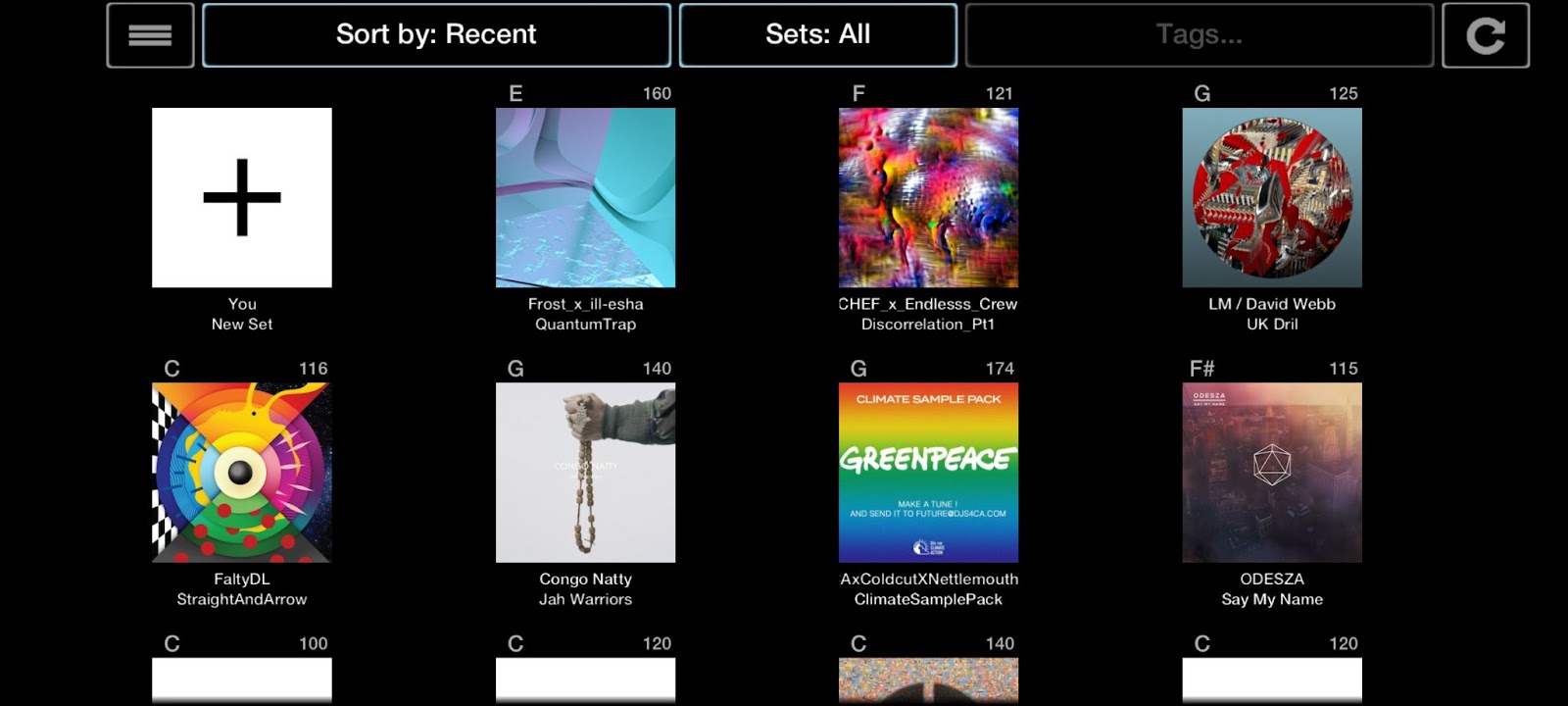The width and height of the screenshot is (1568, 706).
Task: Change the Sort by: Recent option
Action: click(x=436, y=35)
